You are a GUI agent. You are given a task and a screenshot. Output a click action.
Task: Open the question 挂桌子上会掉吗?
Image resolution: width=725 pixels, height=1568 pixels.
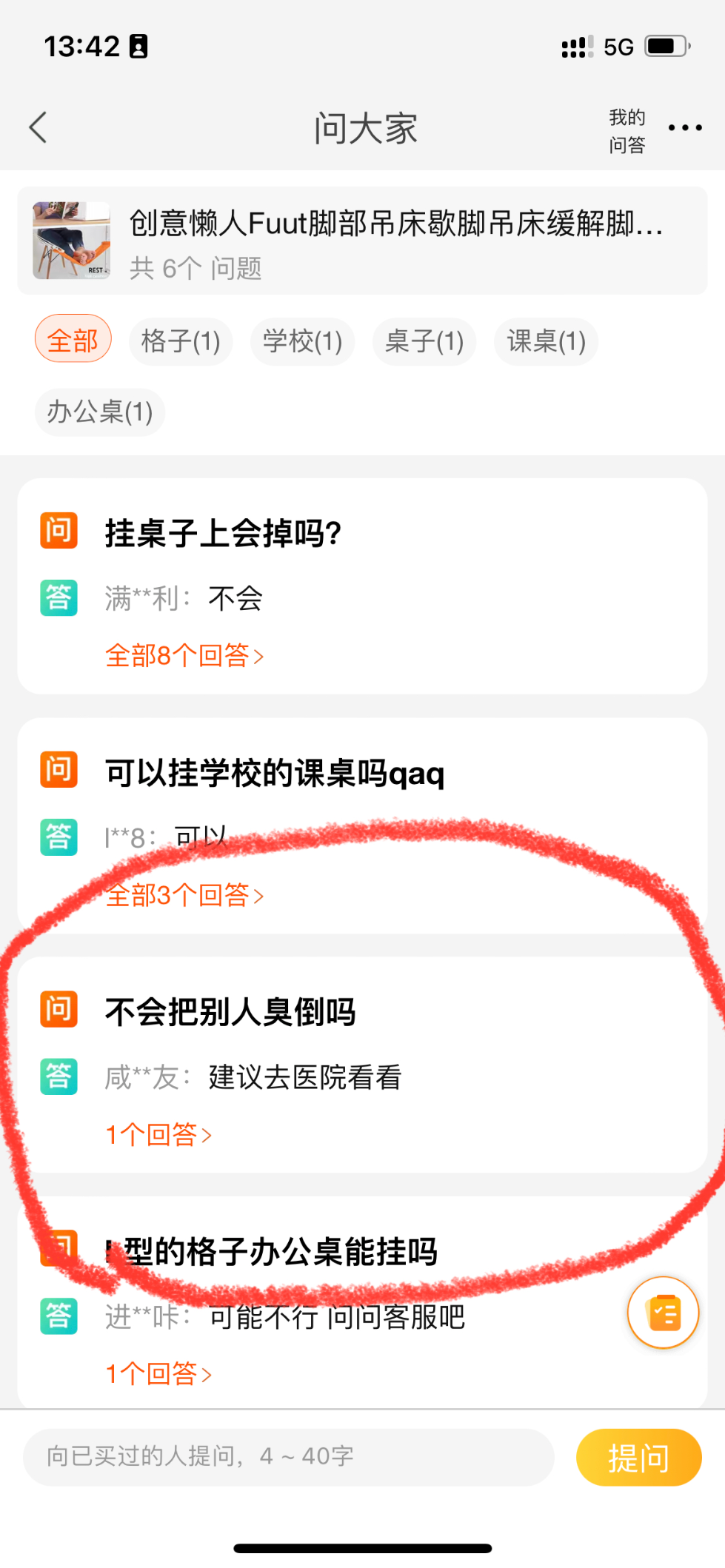pos(223,533)
